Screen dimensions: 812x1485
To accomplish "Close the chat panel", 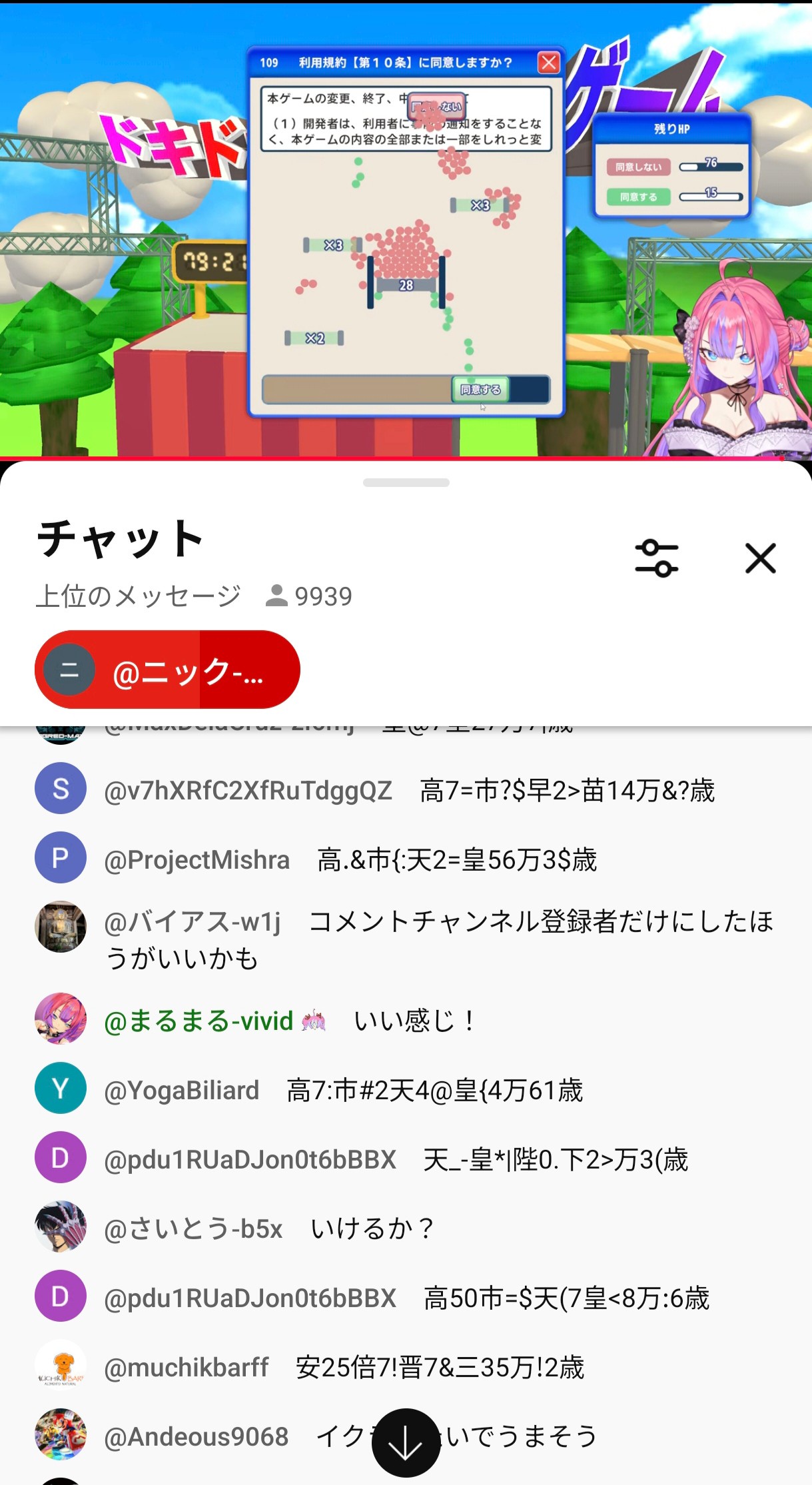I will [760, 558].
